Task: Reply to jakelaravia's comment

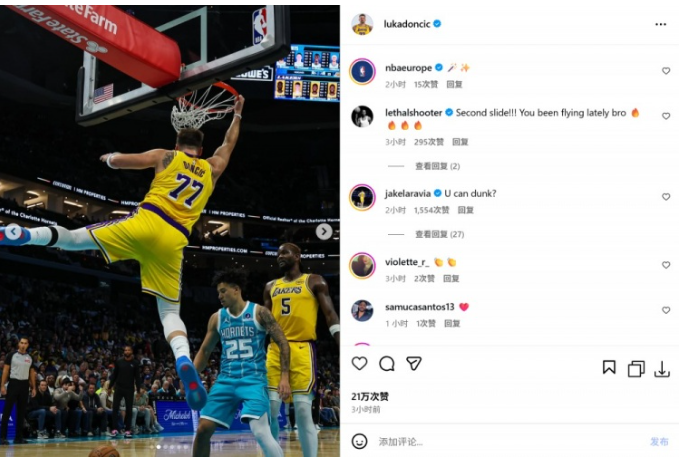Action: coord(465,210)
